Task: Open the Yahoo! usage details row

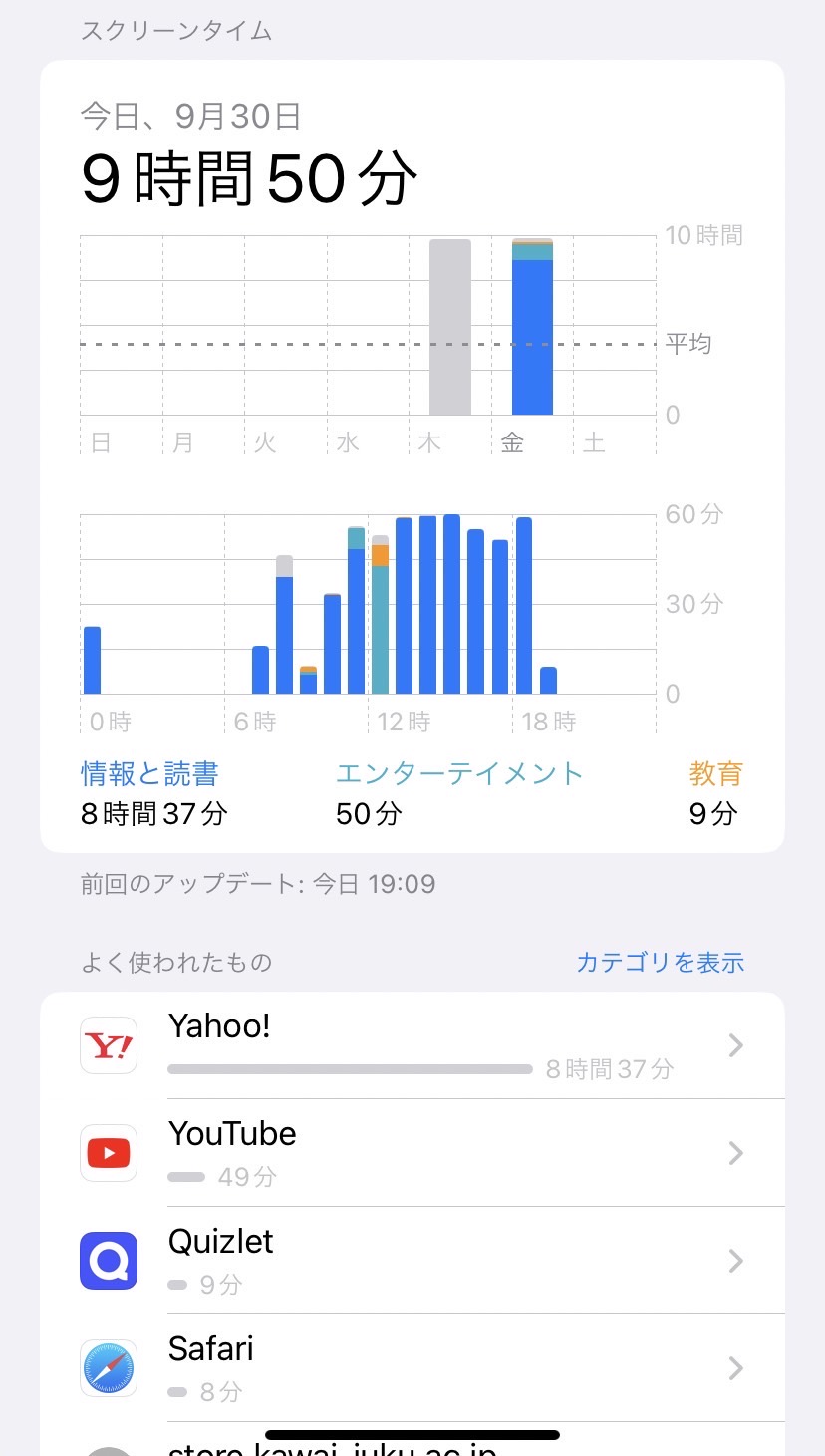Action: pos(412,1045)
